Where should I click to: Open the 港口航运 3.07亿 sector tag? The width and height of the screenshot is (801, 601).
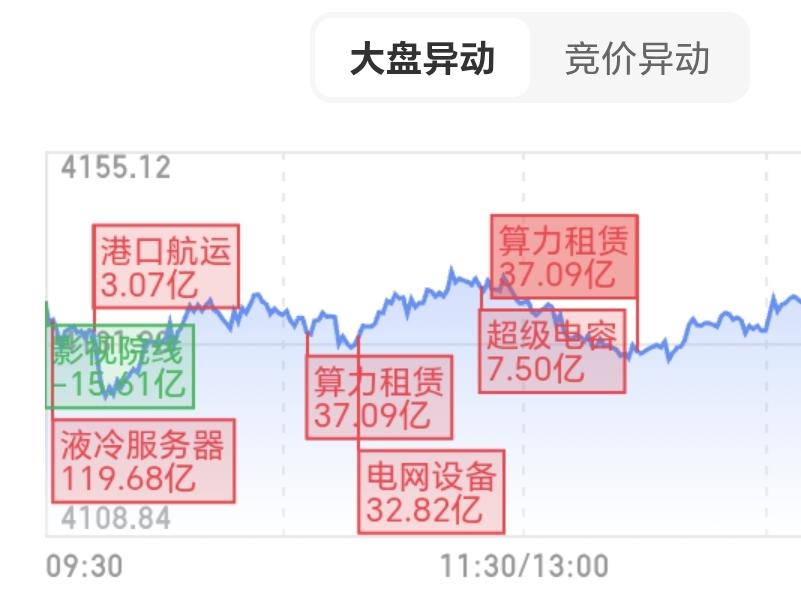[x=166, y=266]
